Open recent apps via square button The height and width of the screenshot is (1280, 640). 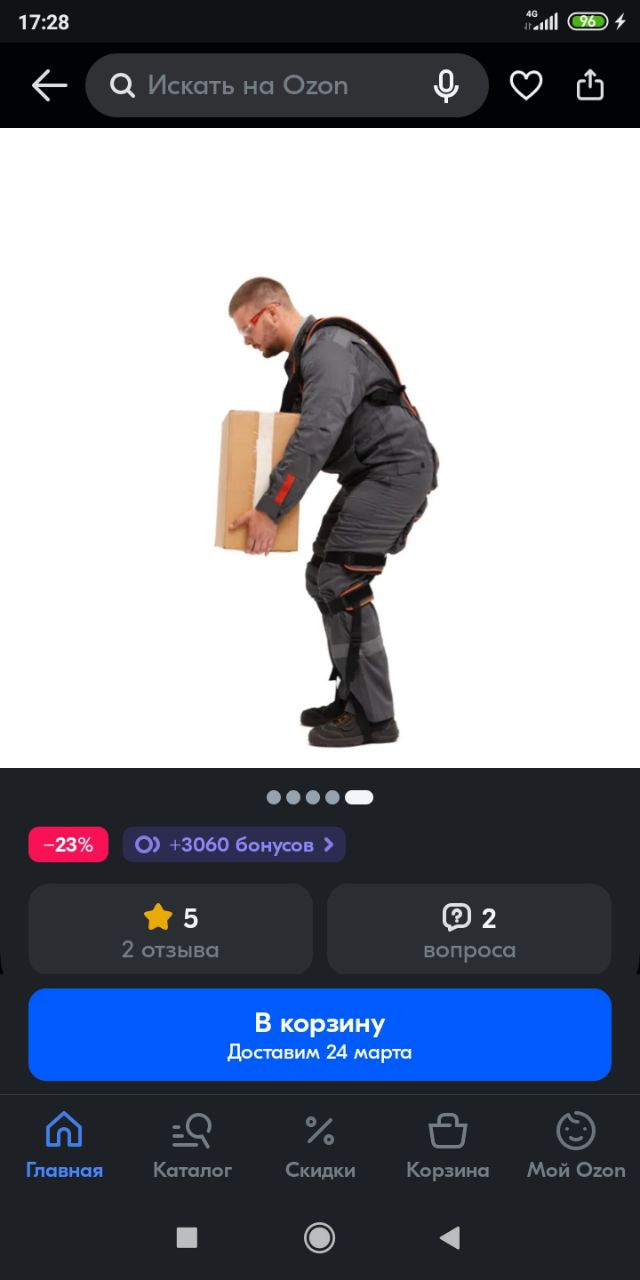187,1238
